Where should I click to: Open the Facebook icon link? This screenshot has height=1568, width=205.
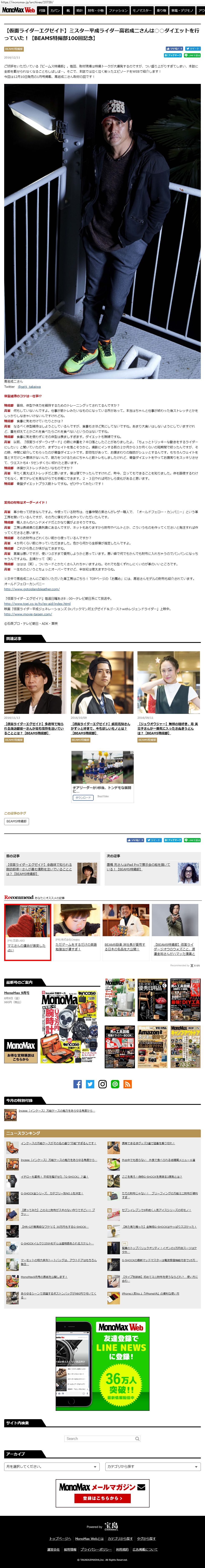[77, 1084]
